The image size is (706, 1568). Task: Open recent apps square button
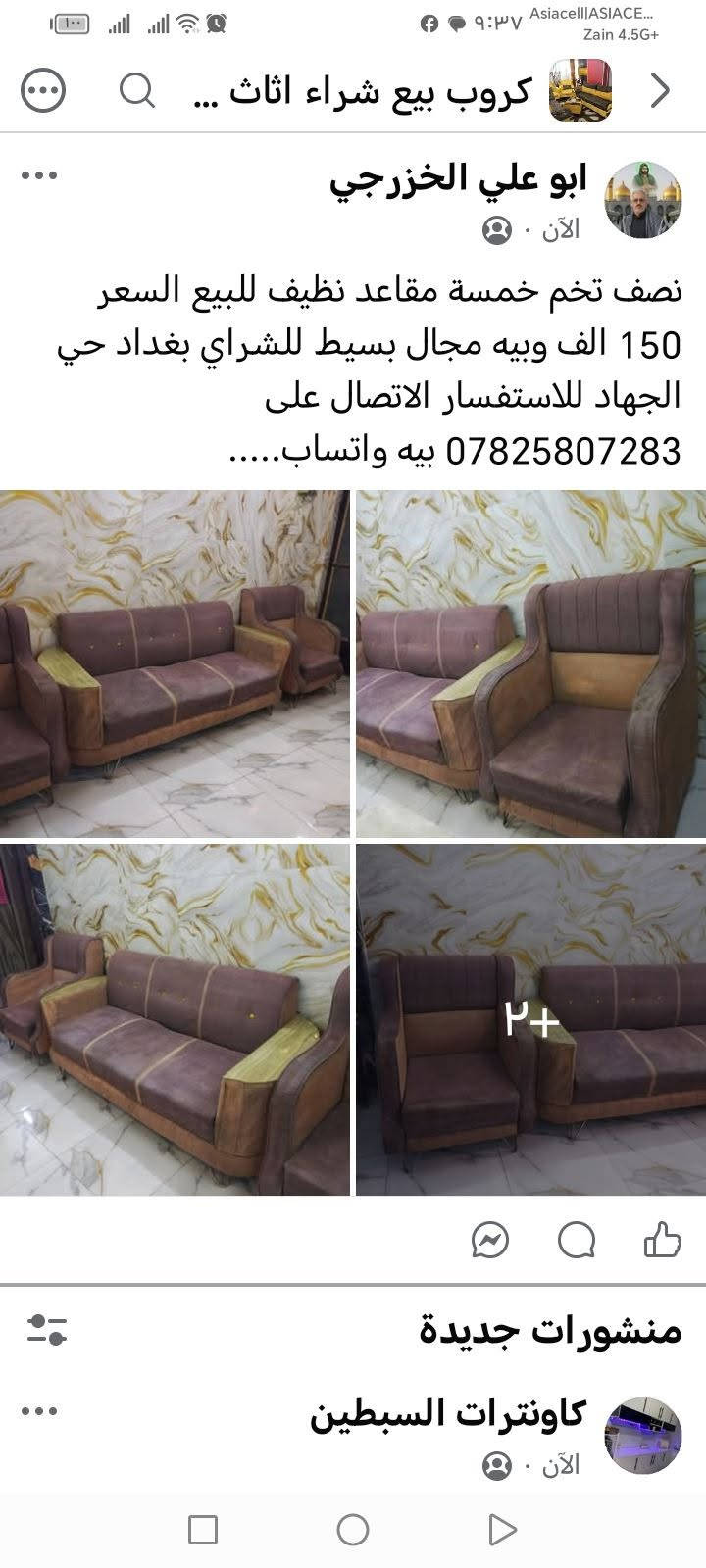(x=202, y=1529)
